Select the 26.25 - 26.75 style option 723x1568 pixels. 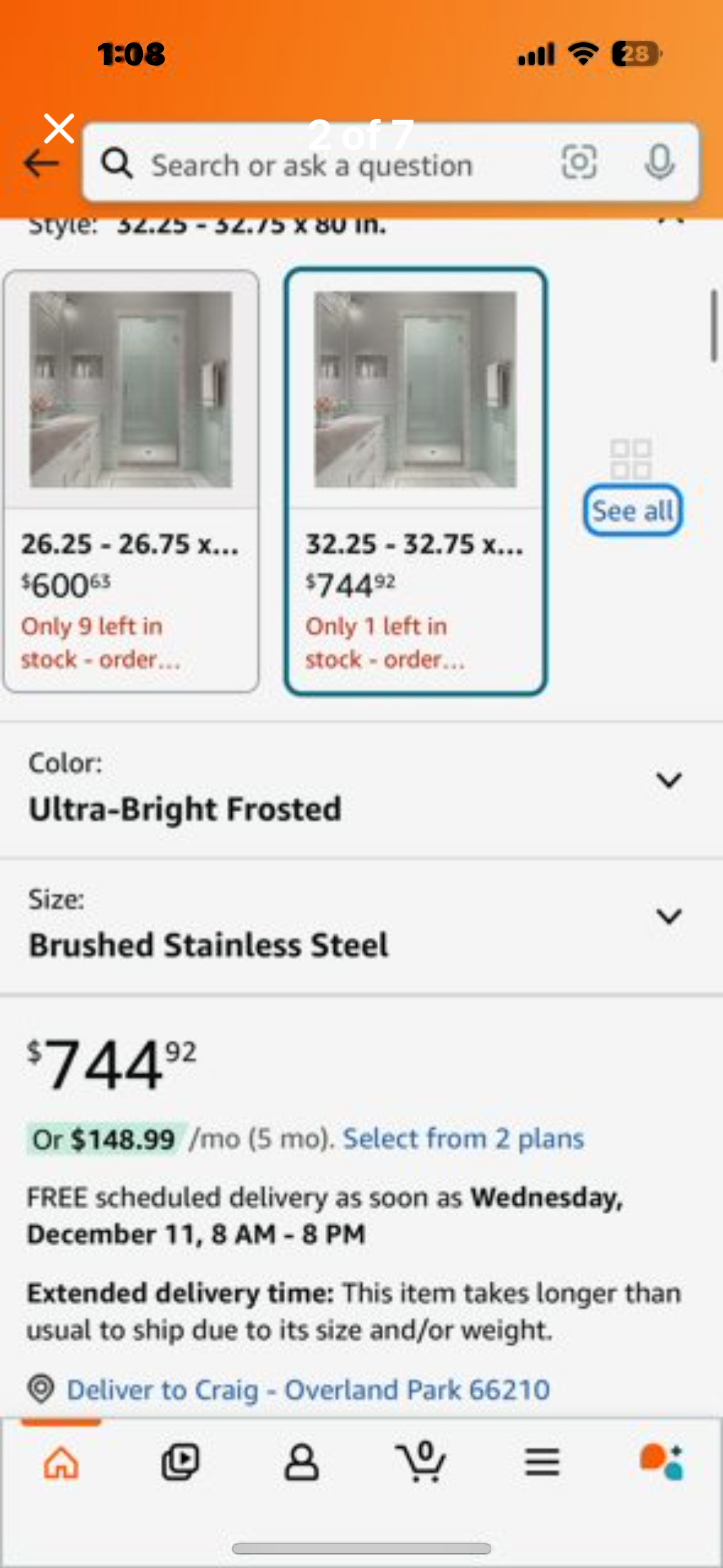131,482
